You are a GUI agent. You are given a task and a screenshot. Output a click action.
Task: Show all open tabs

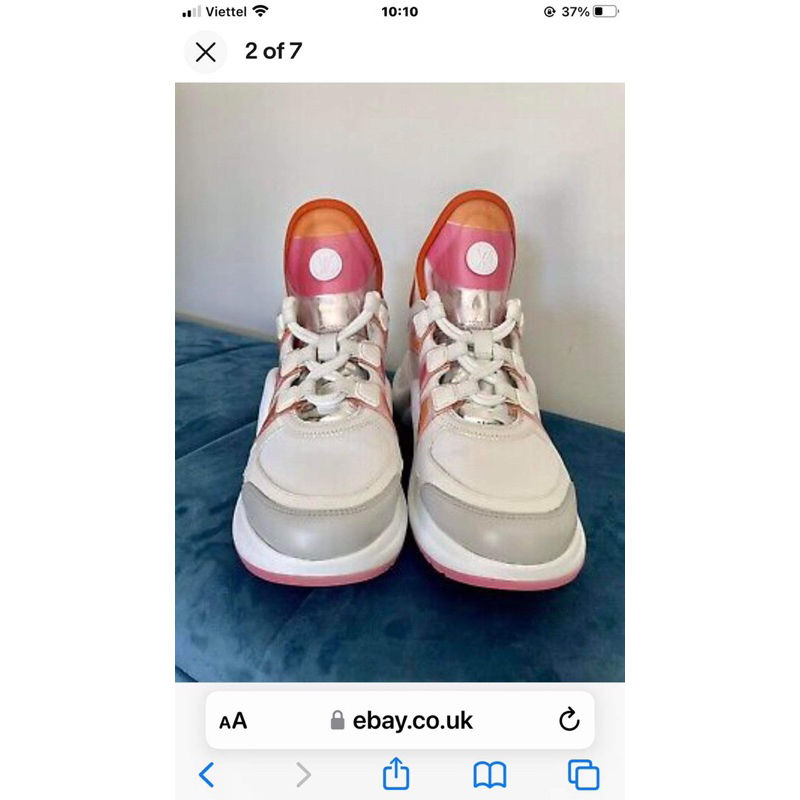[x=583, y=774]
